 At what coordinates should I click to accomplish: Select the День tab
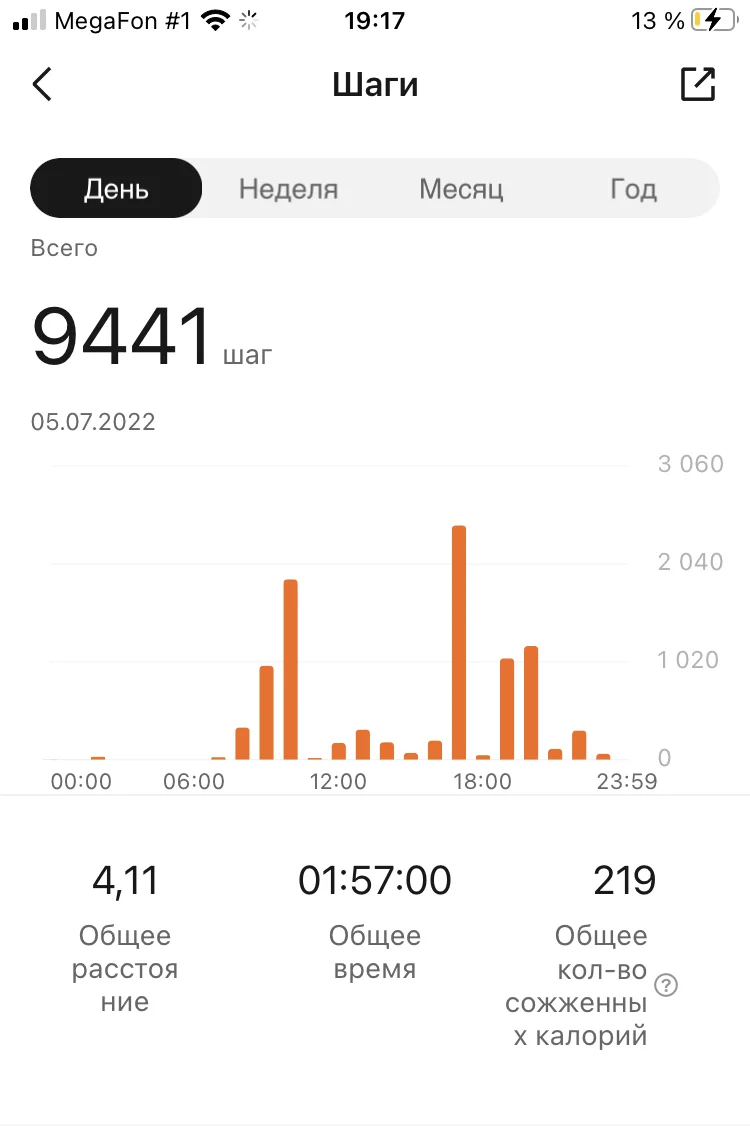coord(116,189)
